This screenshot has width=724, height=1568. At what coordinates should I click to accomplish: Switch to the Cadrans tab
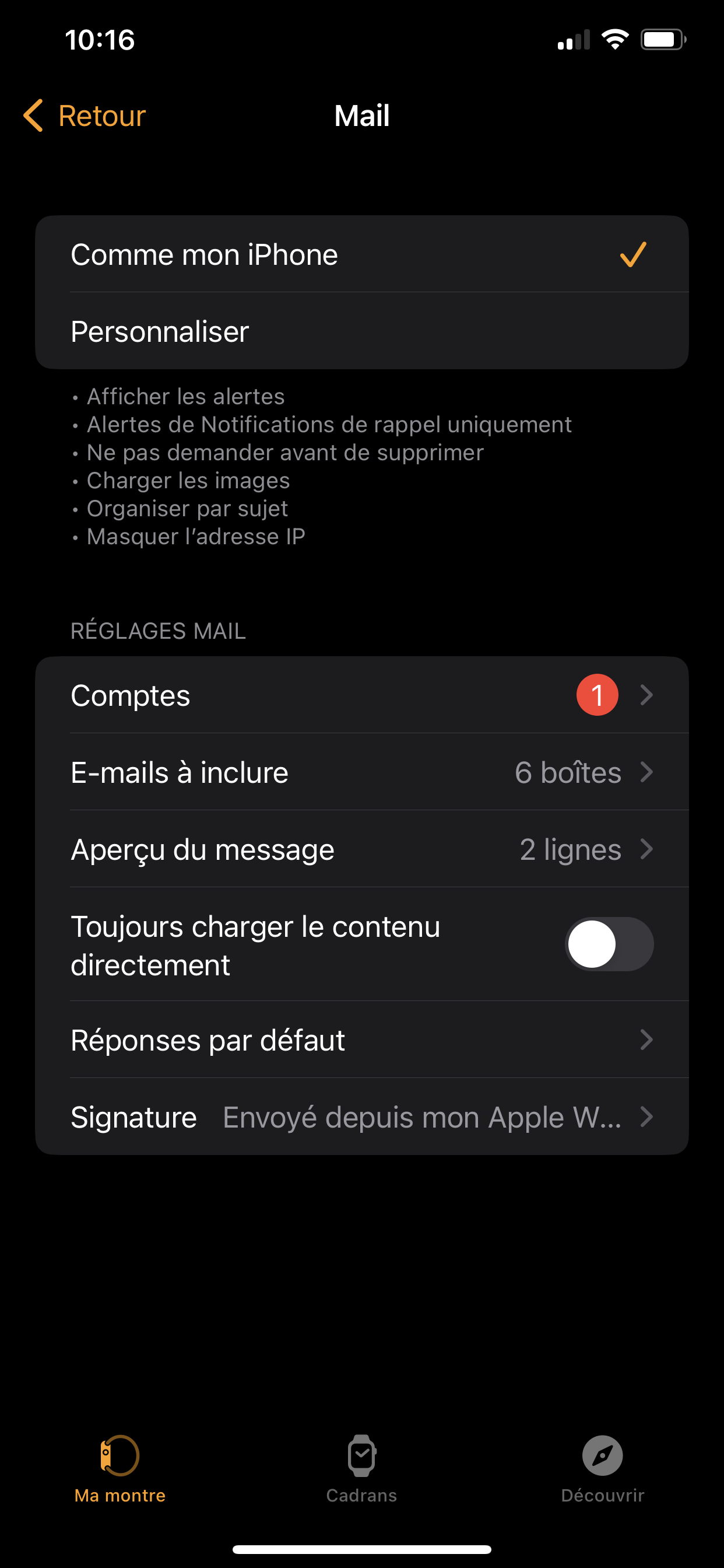361,1469
